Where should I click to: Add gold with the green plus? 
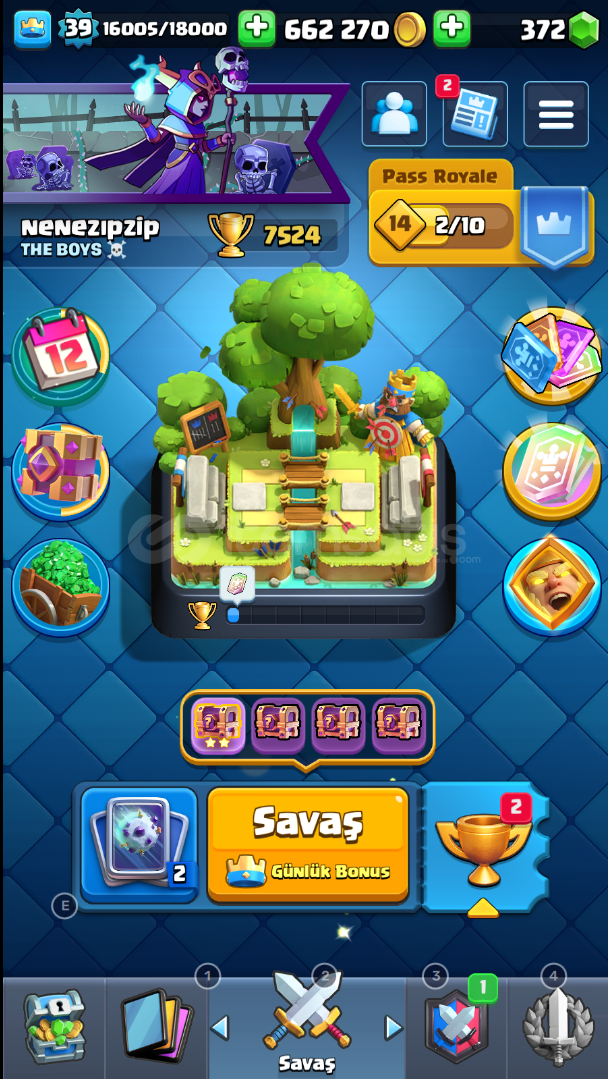(x=452, y=28)
